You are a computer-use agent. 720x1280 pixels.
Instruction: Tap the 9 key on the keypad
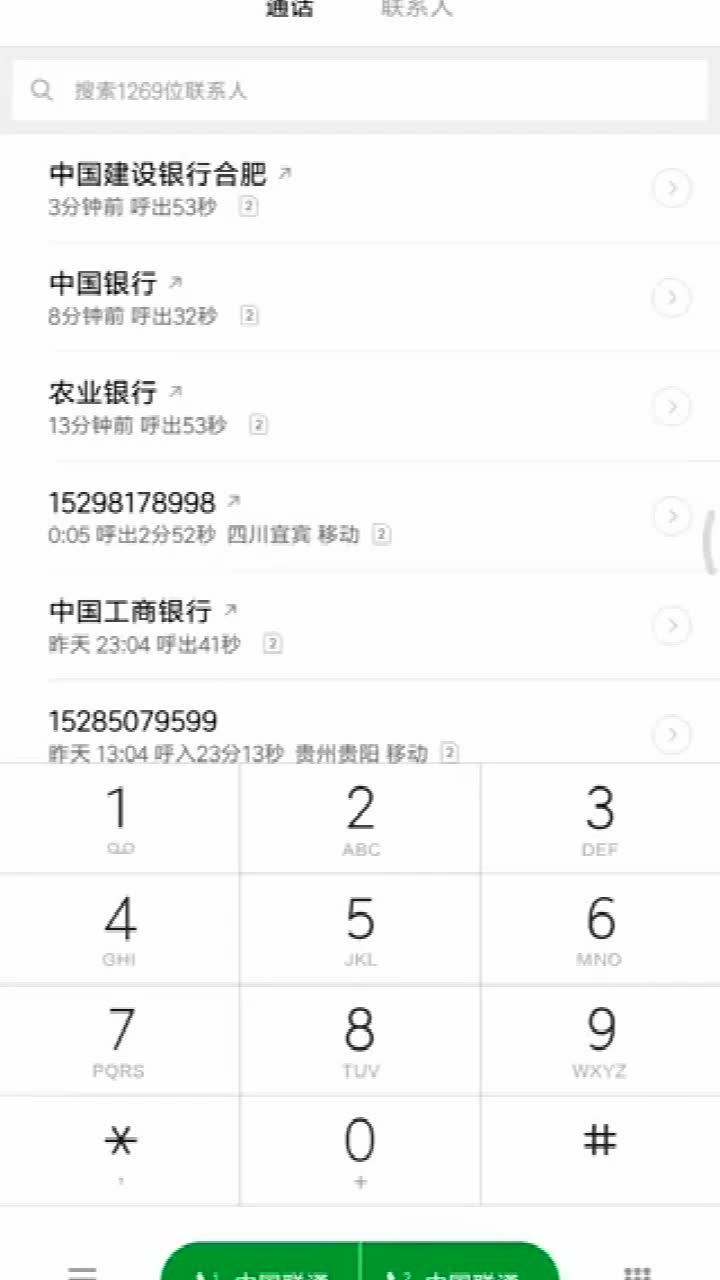click(600, 1041)
